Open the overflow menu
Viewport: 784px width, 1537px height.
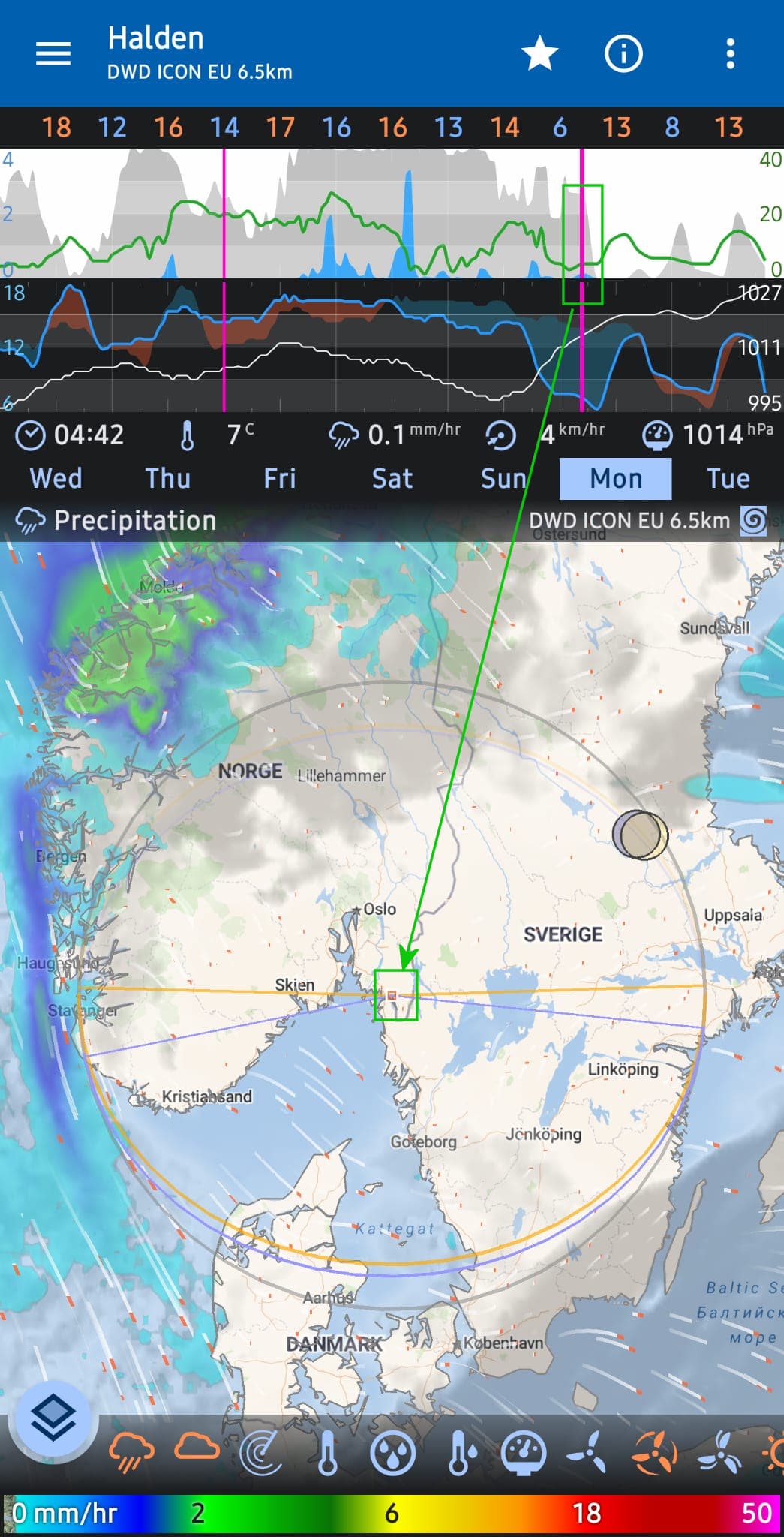coord(730,54)
